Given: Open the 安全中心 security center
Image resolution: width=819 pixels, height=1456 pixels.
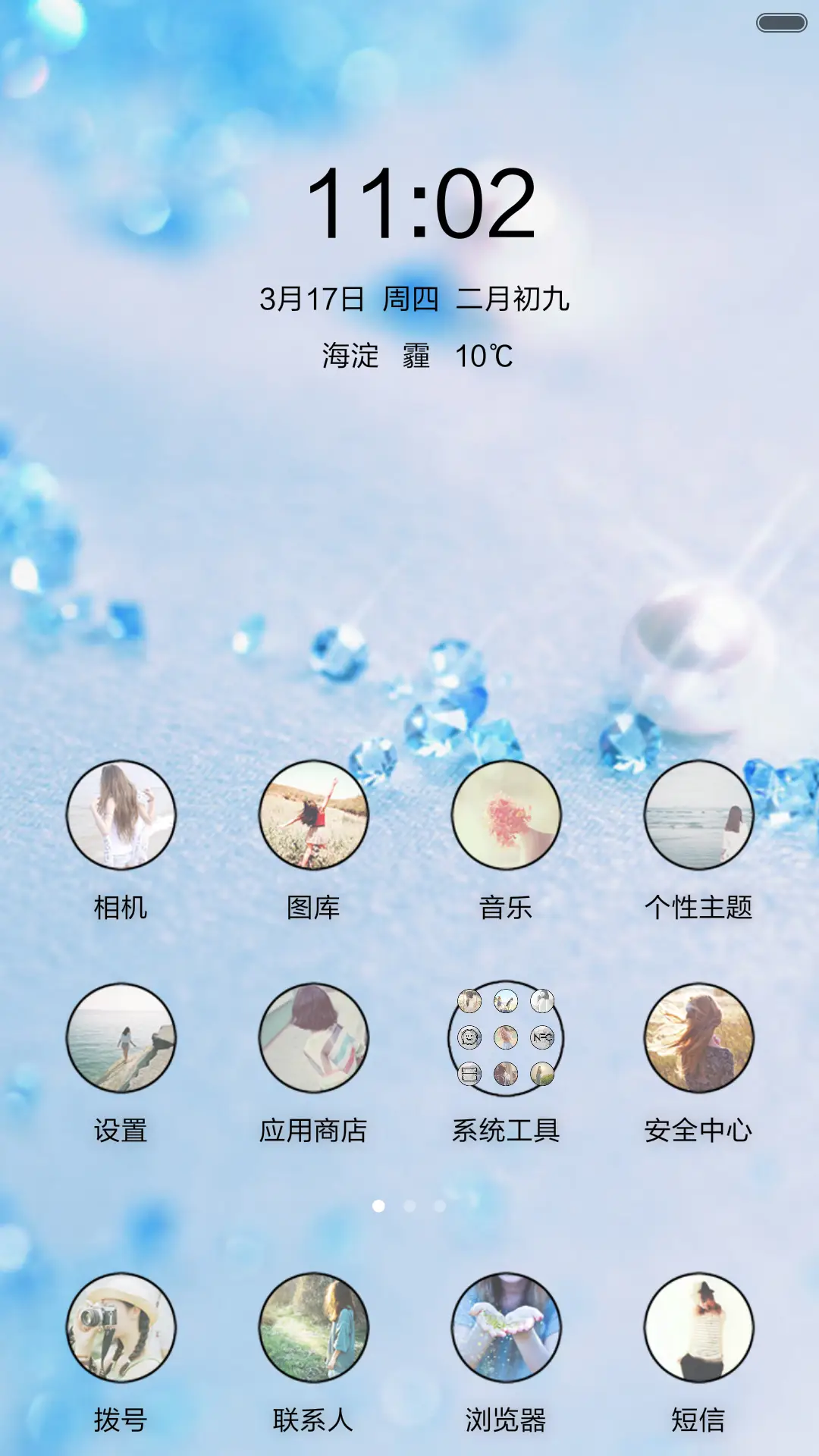Looking at the screenshot, I should 698,1039.
